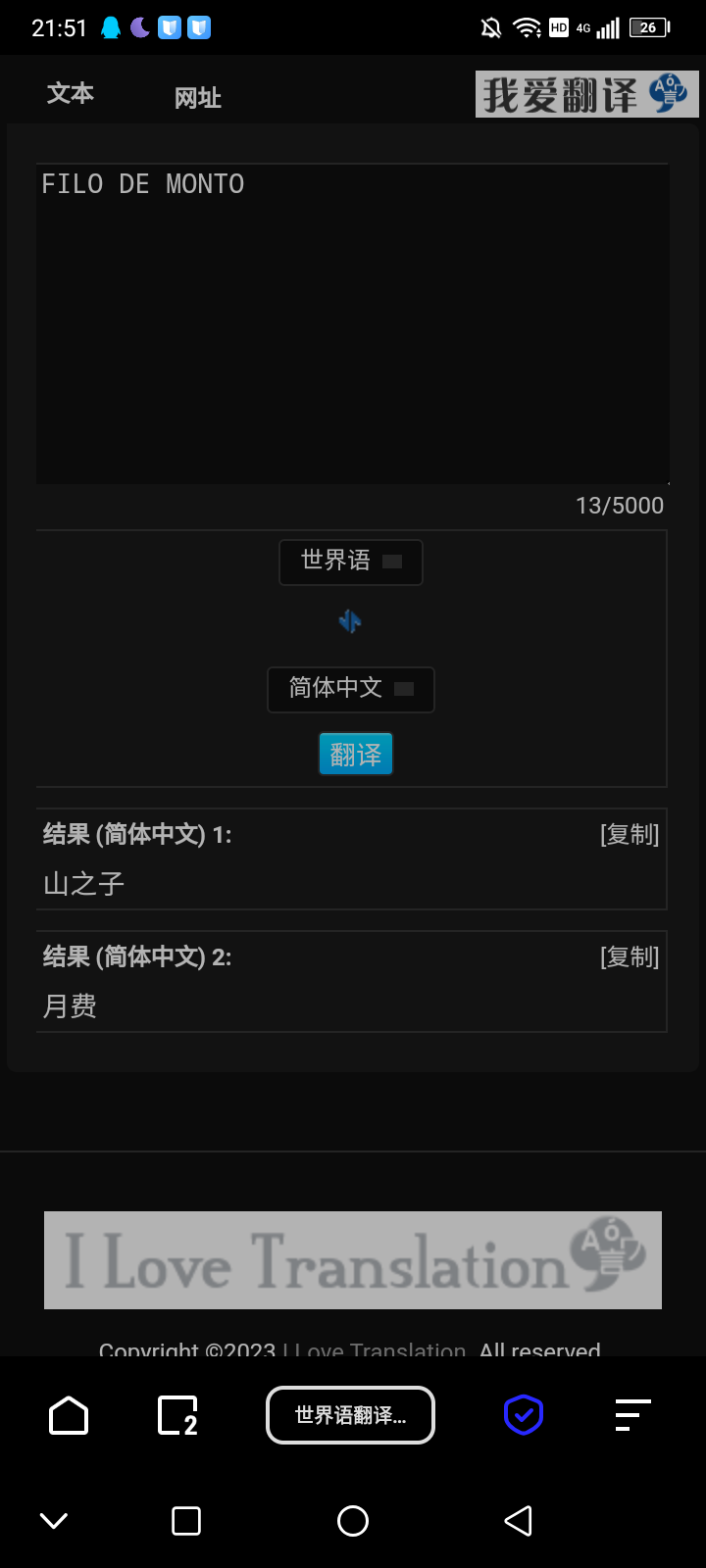This screenshot has height=1568, width=706.
Task: Tap the 翻译 translate button
Action: 355,755
